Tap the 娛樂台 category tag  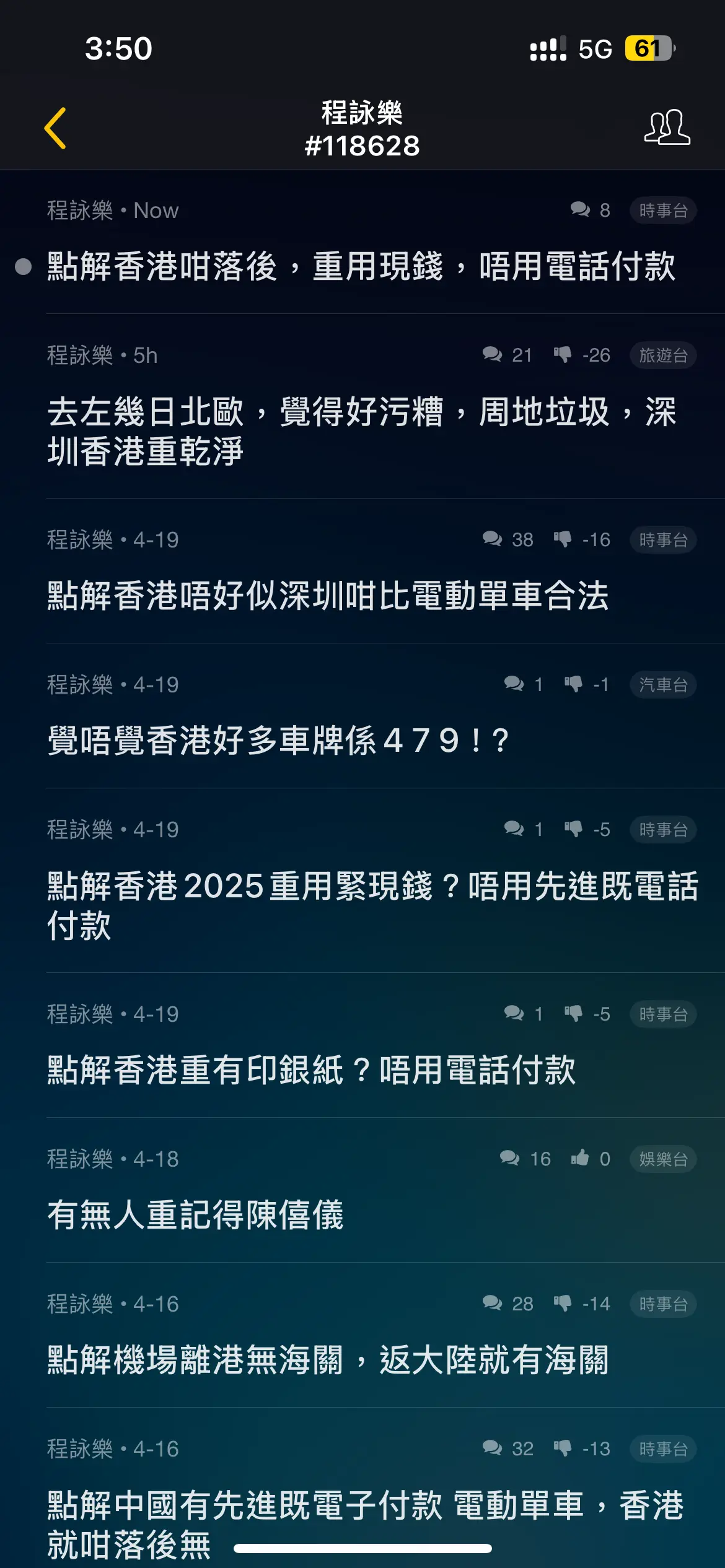click(664, 1159)
